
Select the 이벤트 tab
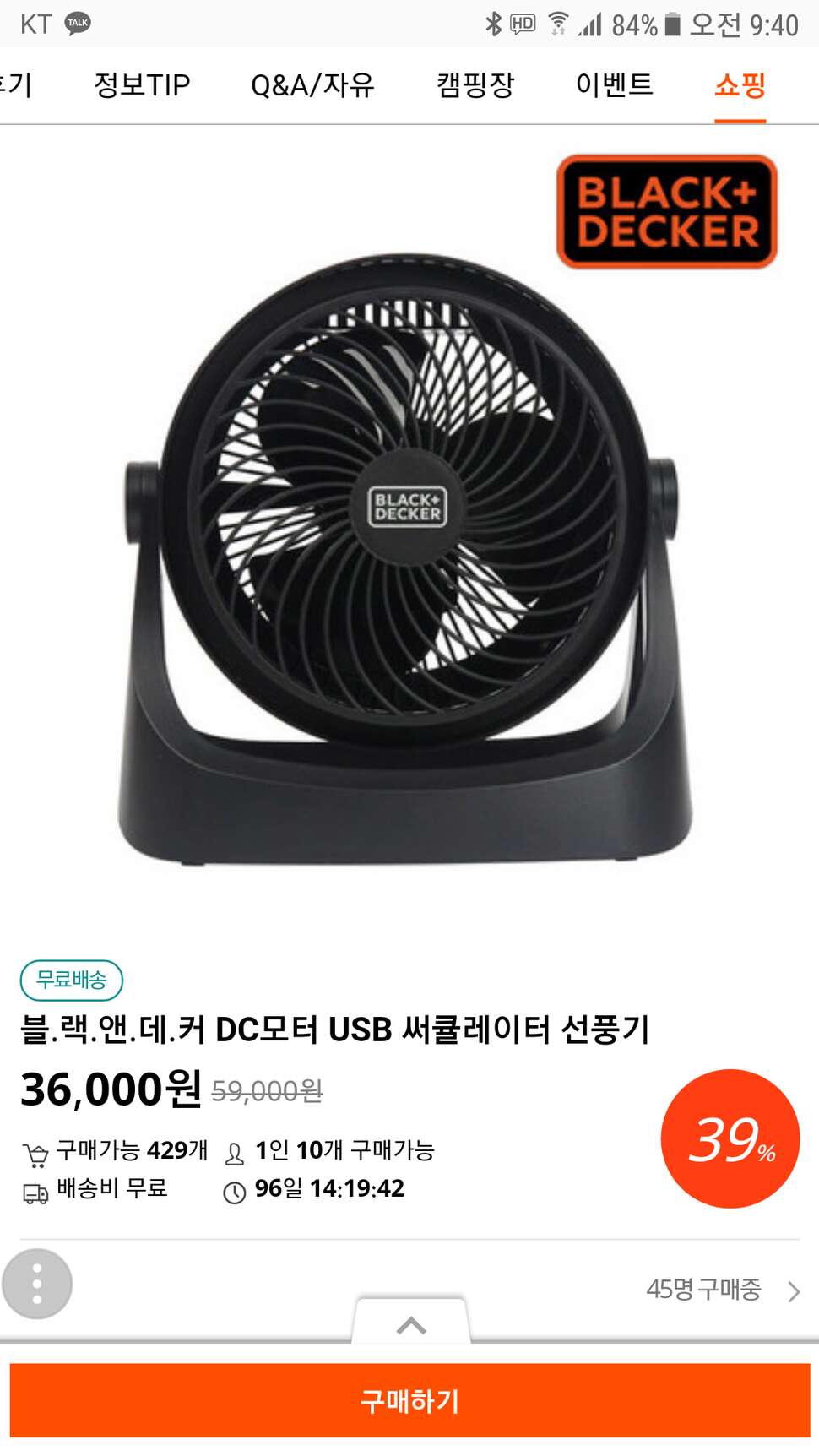coord(615,84)
